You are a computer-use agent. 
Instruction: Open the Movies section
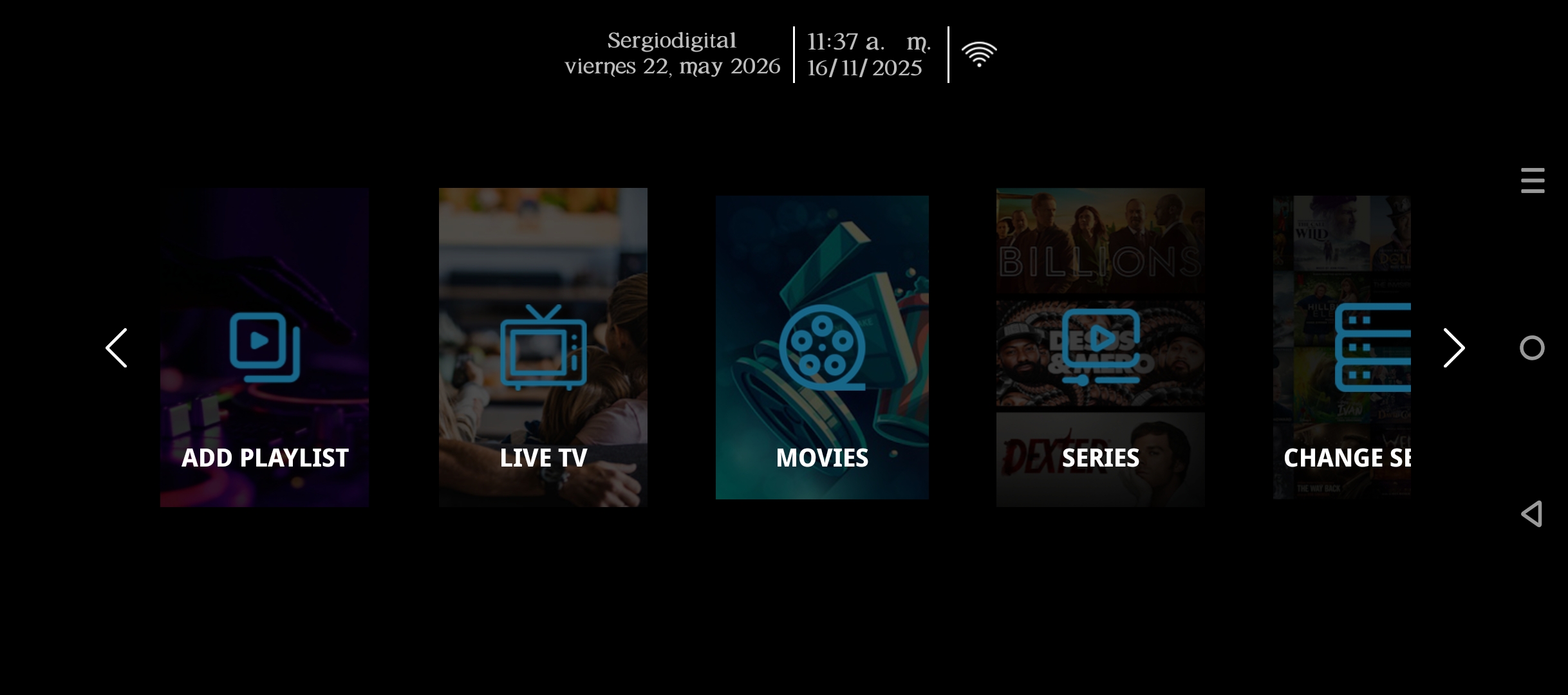pyautogui.click(x=822, y=347)
